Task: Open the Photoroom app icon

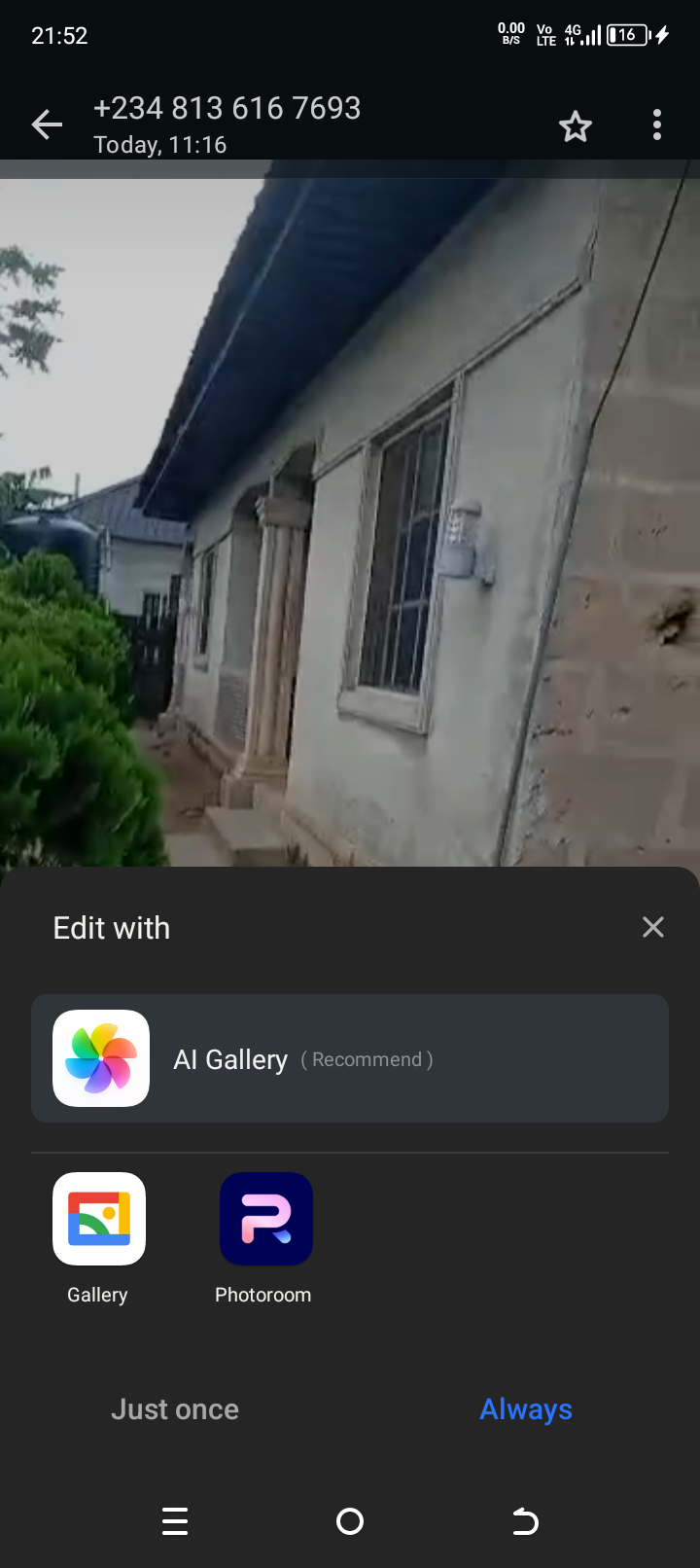Action: [x=263, y=1219]
